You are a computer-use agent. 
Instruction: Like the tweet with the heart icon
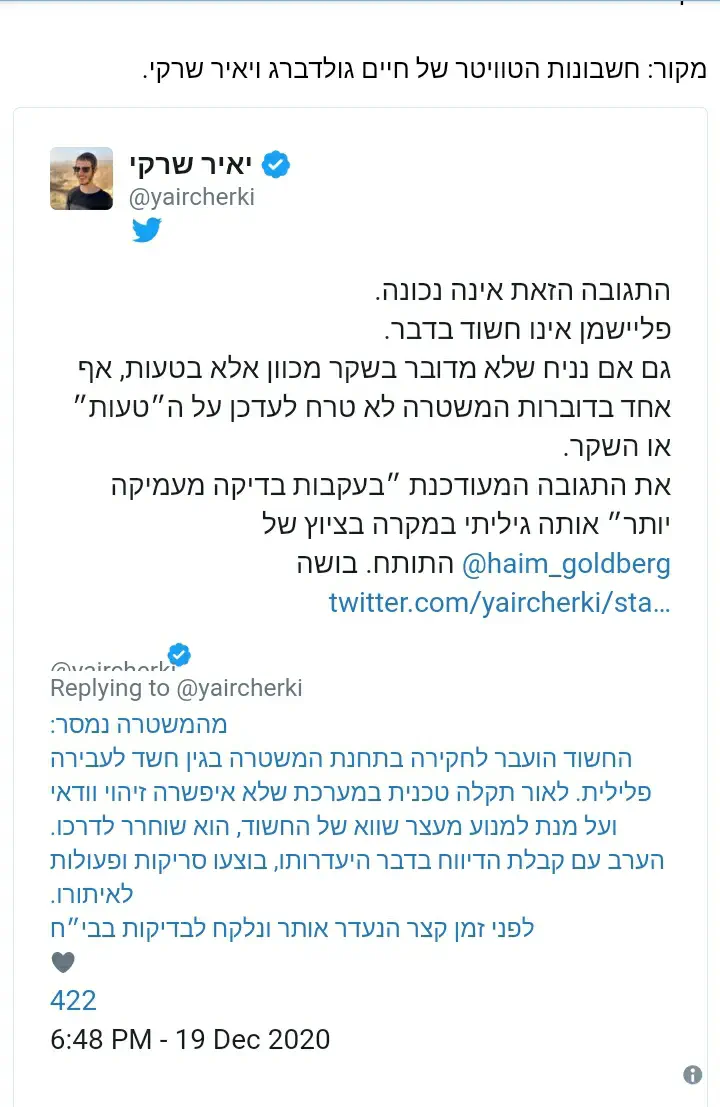[62, 963]
